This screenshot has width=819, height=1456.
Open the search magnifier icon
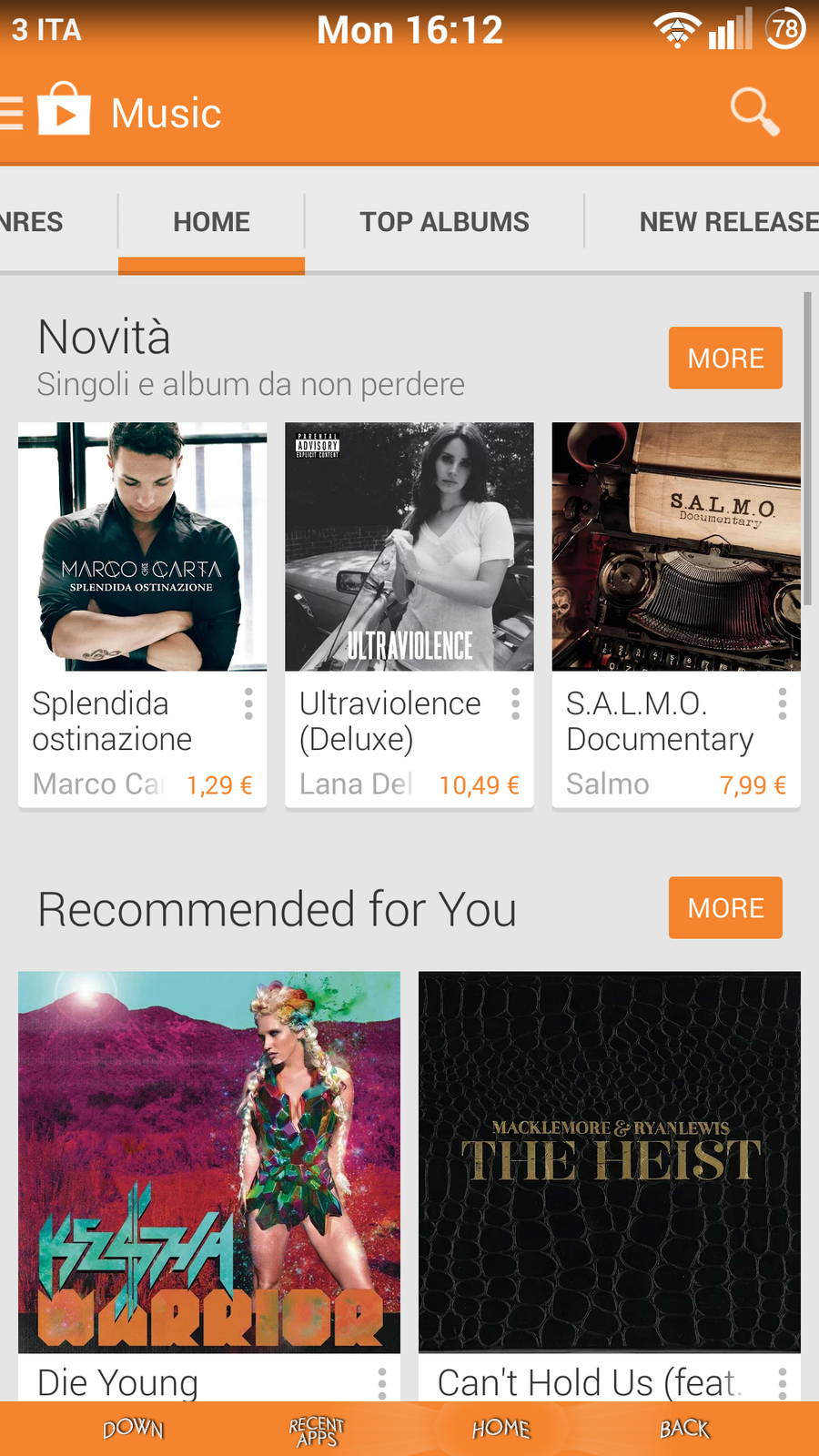[754, 112]
